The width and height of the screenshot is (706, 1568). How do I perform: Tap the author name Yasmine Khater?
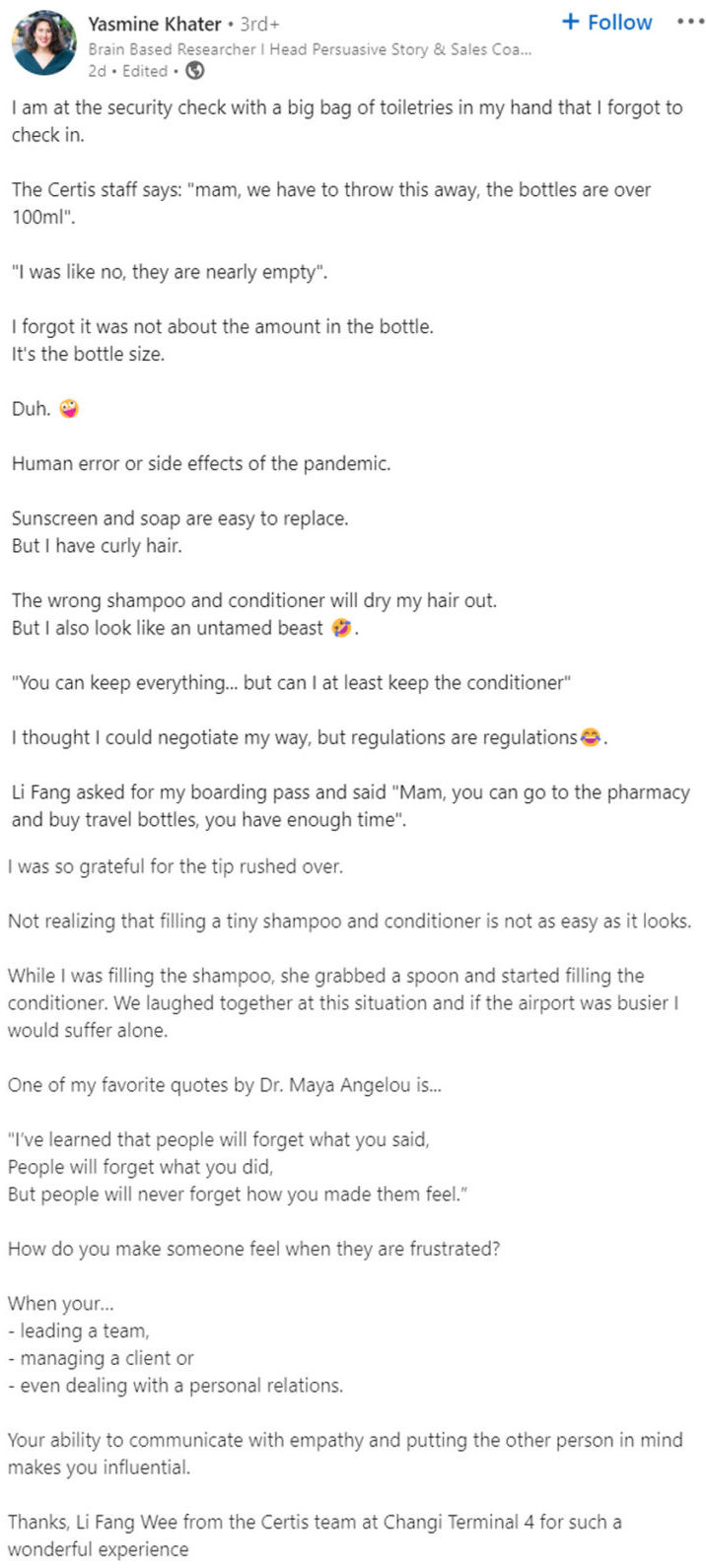pyautogui.click(x=155, y=24)
